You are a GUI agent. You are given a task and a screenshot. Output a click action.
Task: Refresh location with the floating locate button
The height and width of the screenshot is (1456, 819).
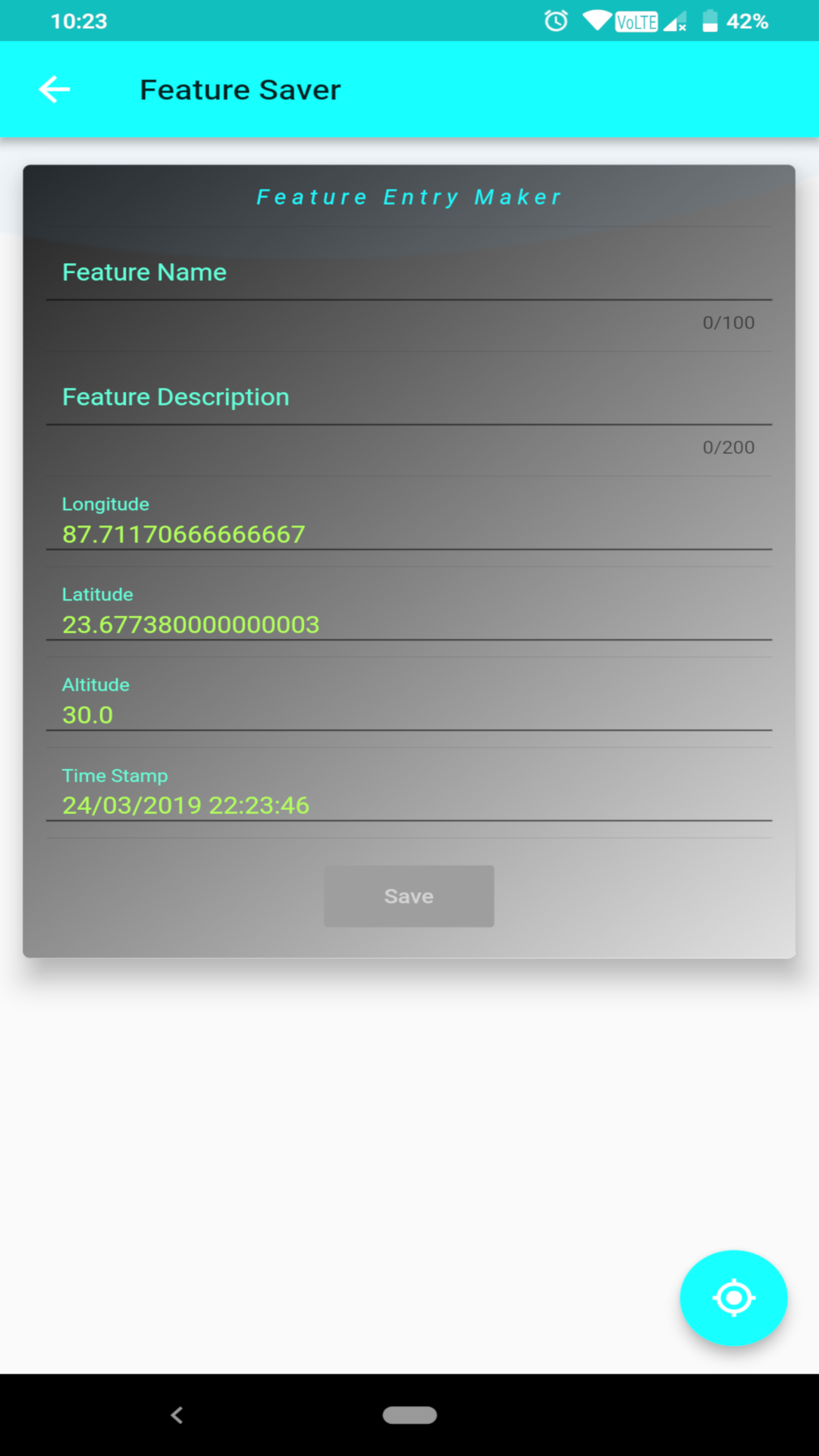733,1298
